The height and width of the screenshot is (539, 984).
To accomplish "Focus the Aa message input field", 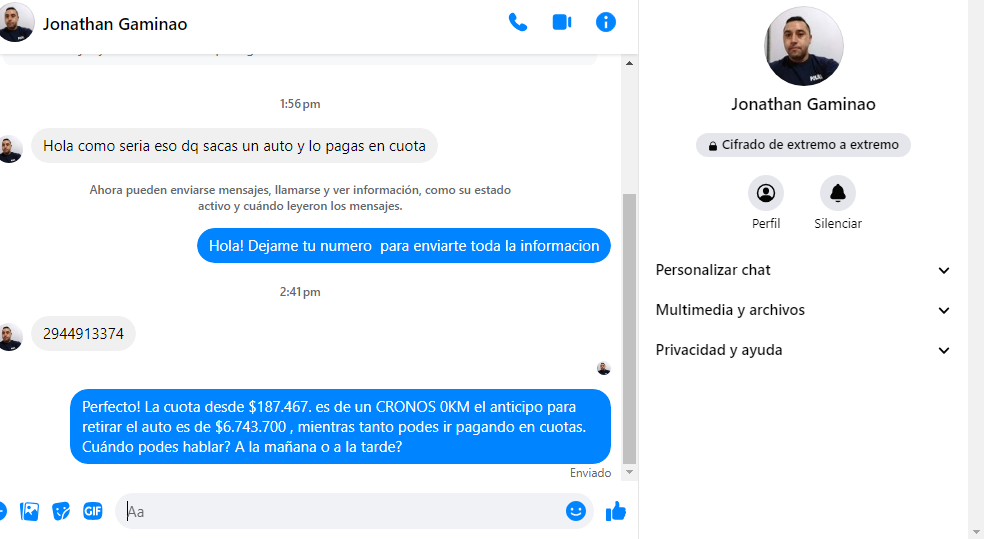I will [340, 511].
